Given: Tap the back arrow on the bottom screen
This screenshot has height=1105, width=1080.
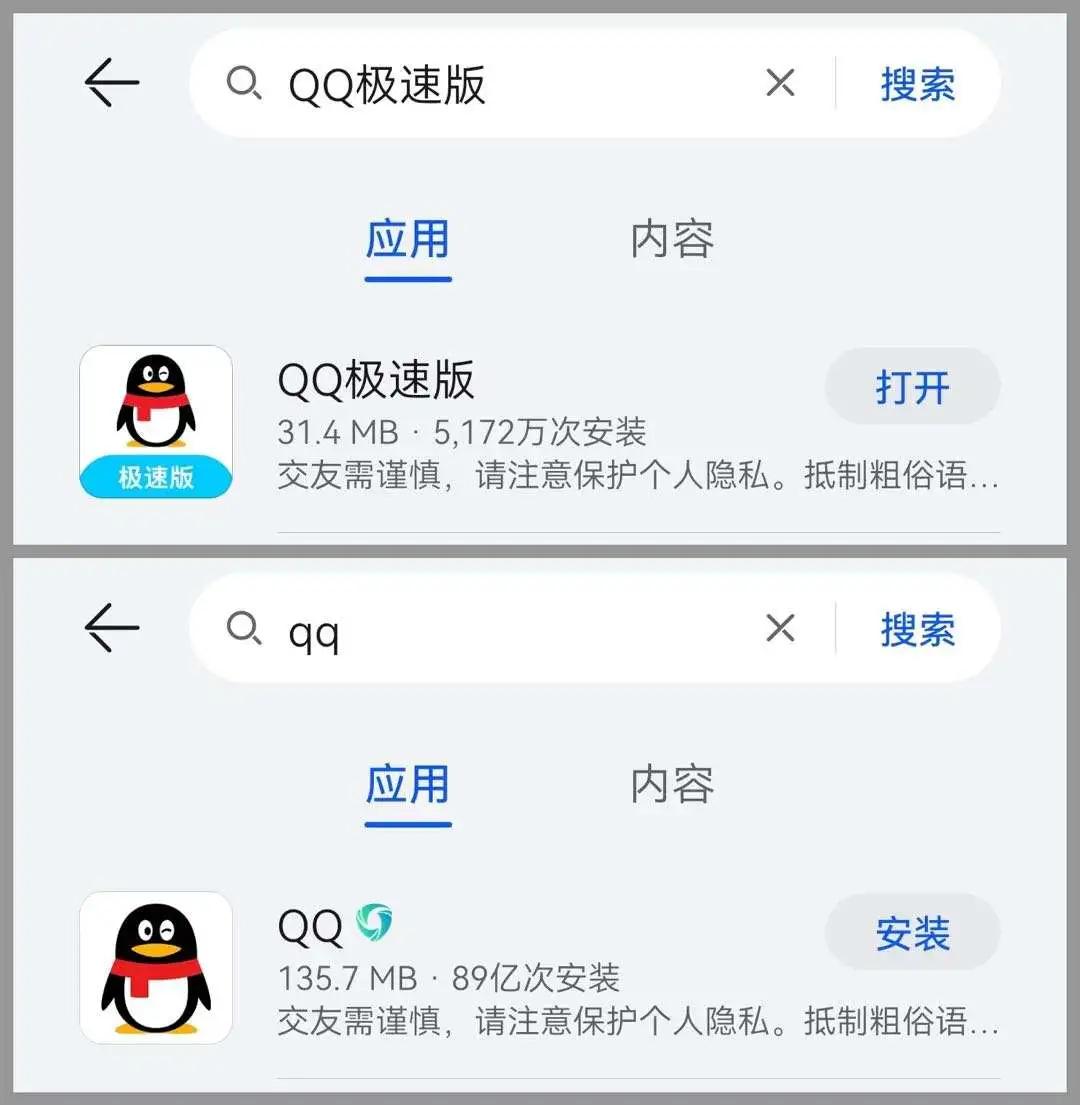Looking at the screenshot, I should tap(110, 628).
